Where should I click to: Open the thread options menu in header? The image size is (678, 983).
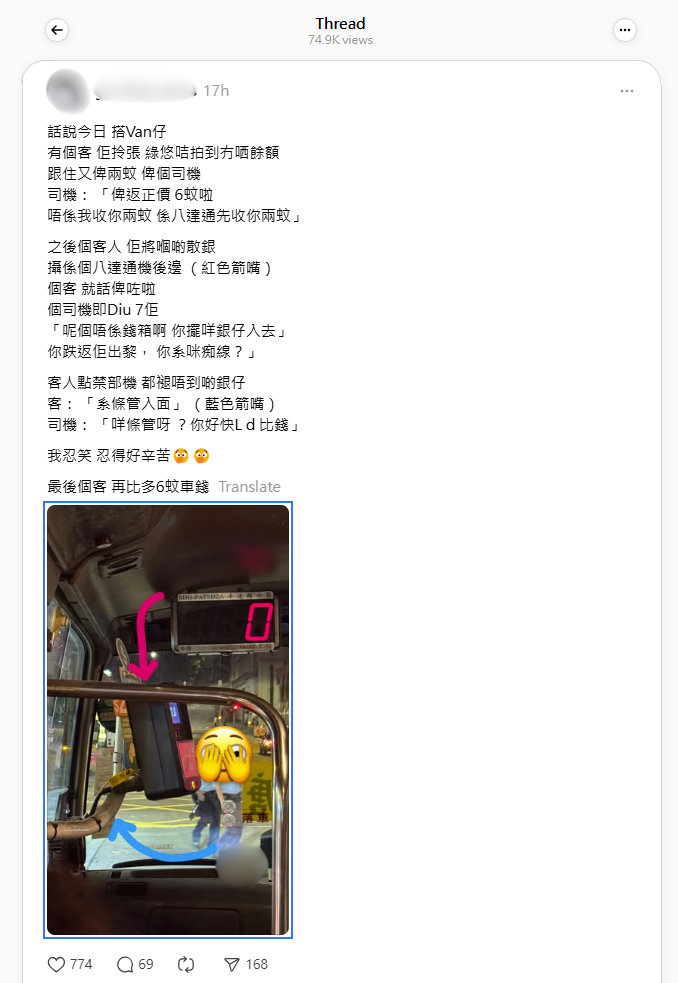pos(625,30)
